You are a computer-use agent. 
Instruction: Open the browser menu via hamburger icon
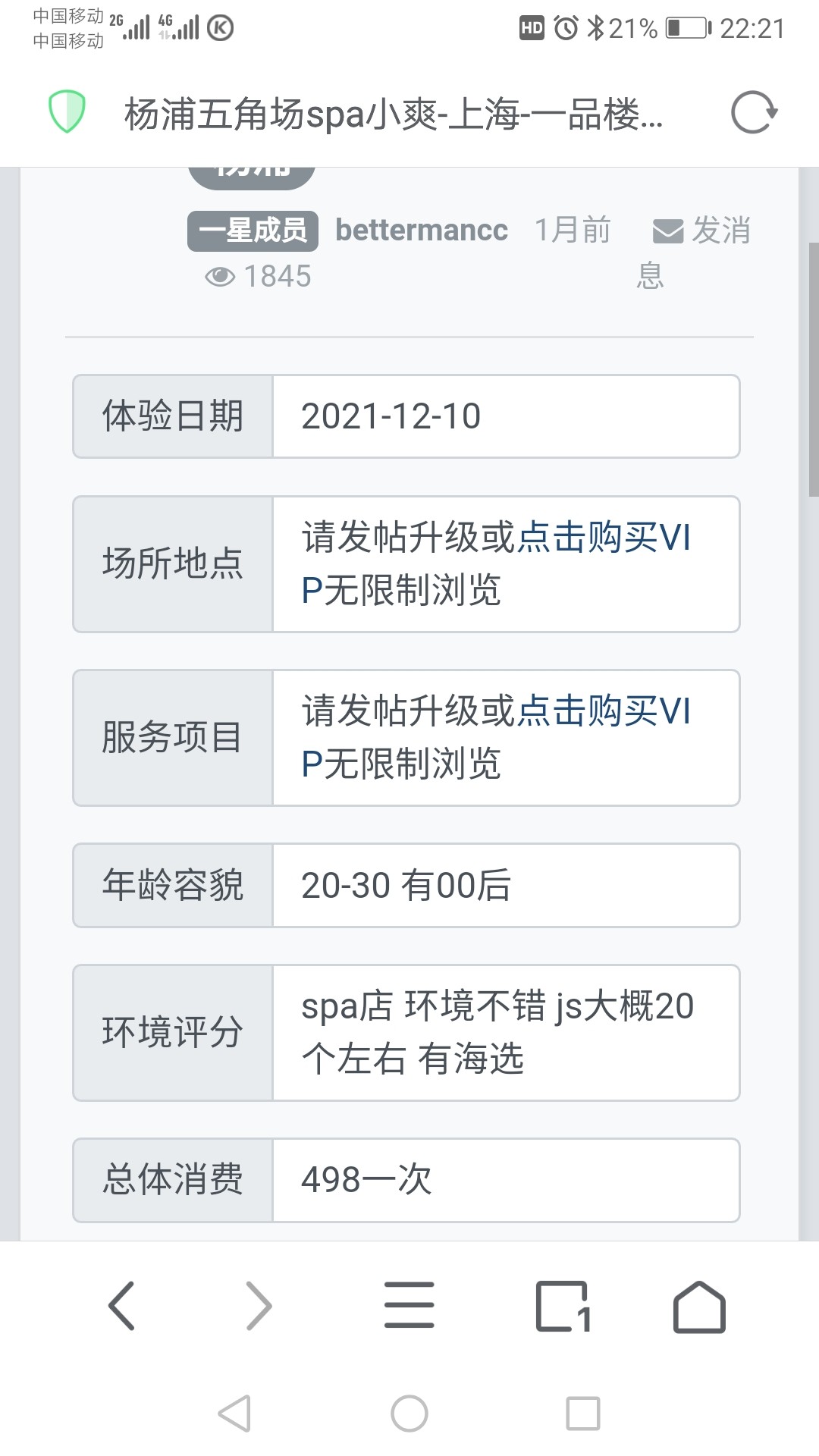click(x=409, y=1306)
